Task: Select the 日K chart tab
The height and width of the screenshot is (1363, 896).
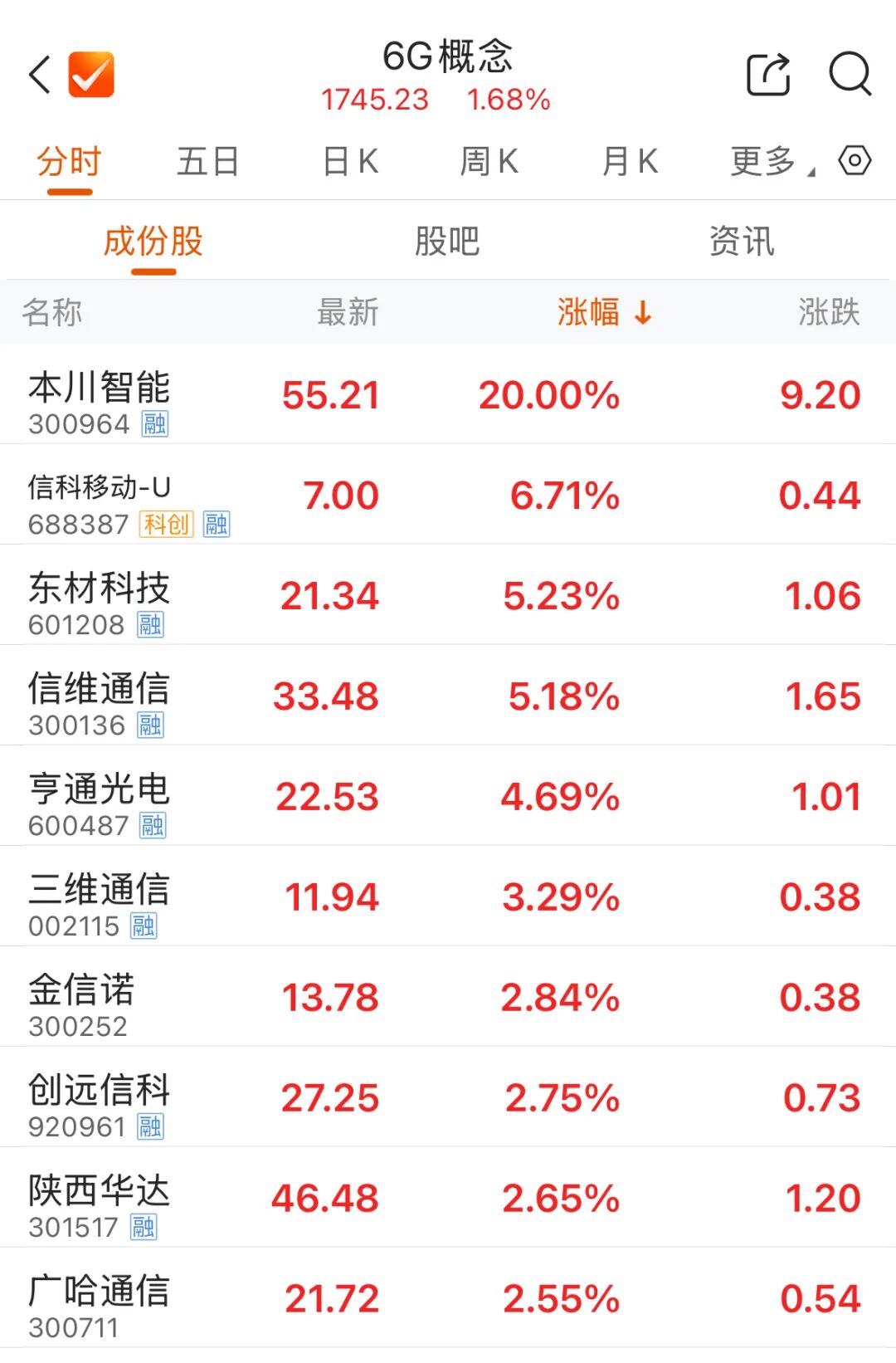Action: [350, 161]
